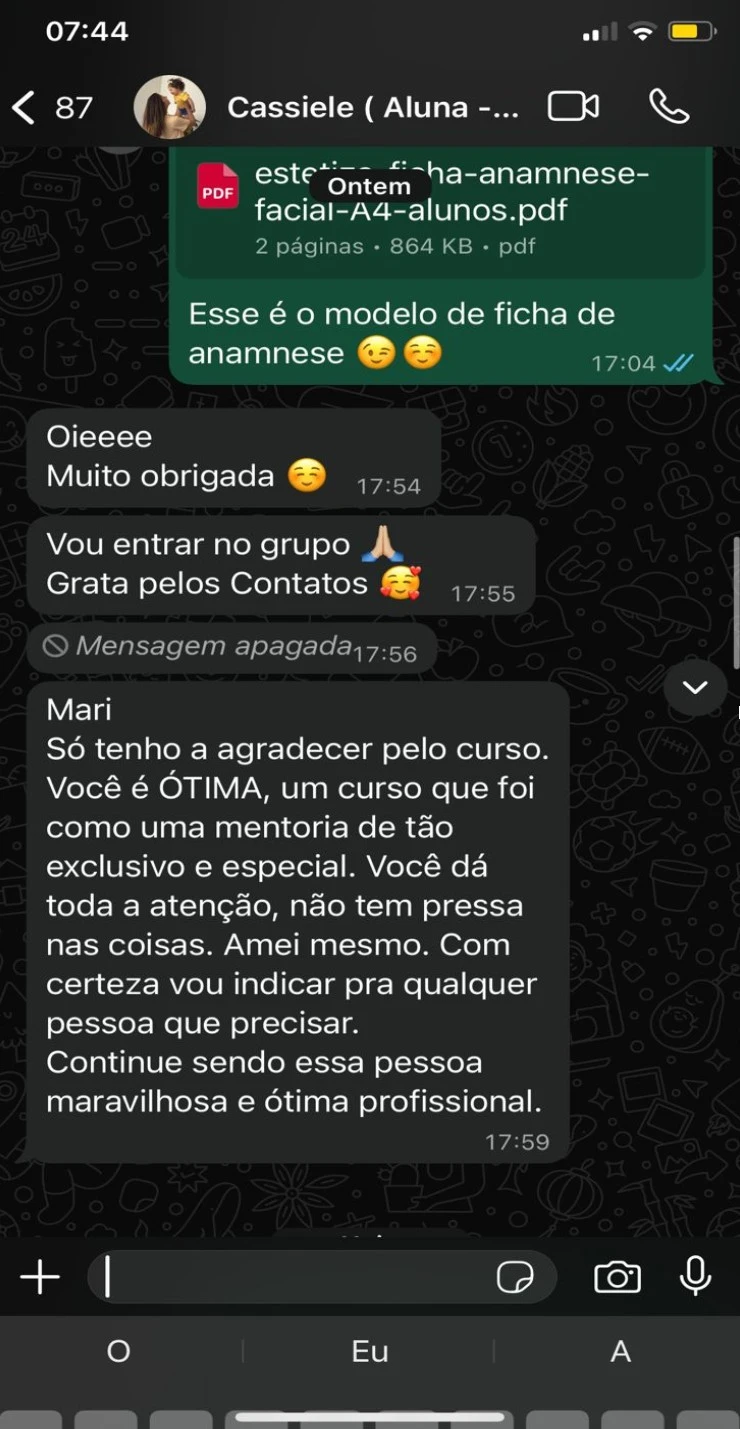Select the keyboard suggestion "O"
The height and width of the screenshot is (1429, 740).
pos(119,1352)
